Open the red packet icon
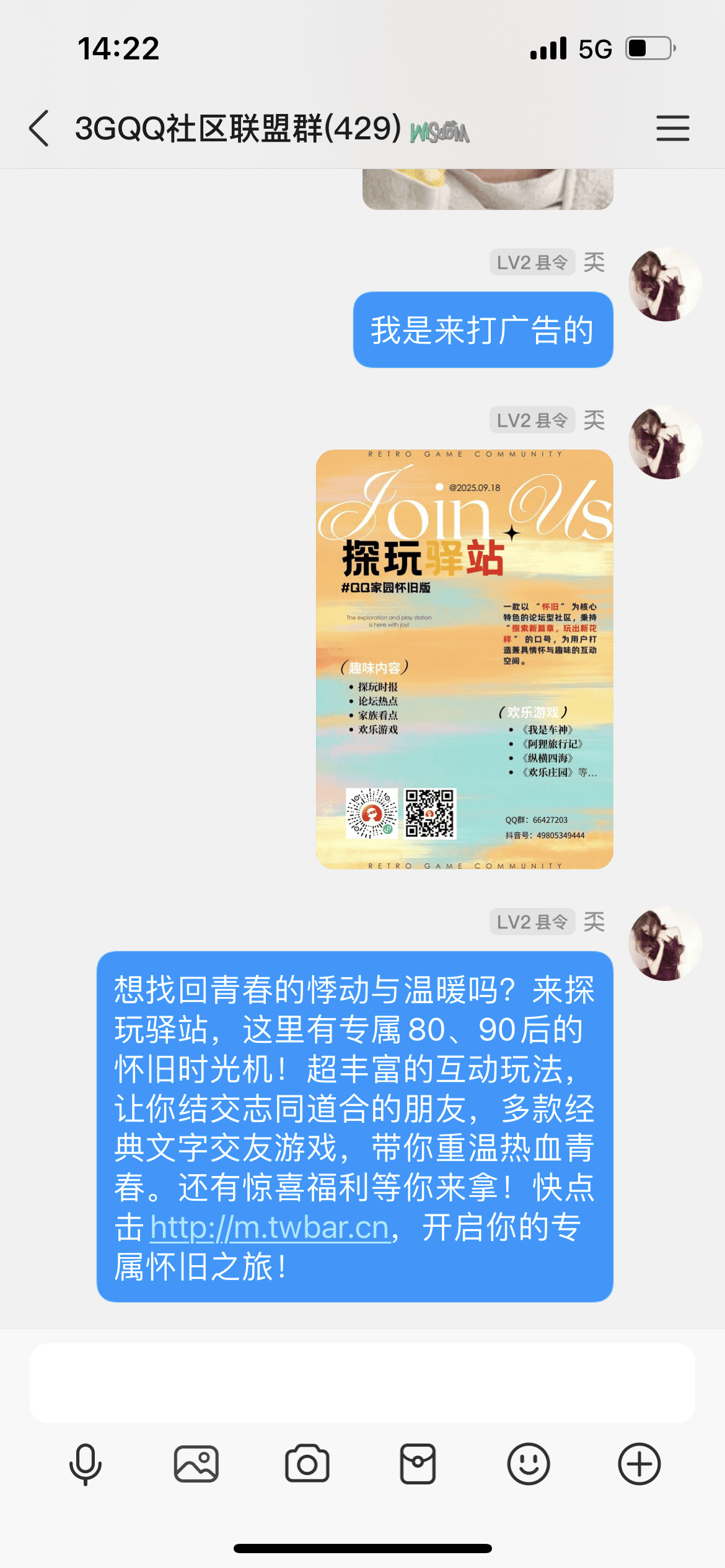The height and width of the screenshot is (1568, 725). [418, 1464]
